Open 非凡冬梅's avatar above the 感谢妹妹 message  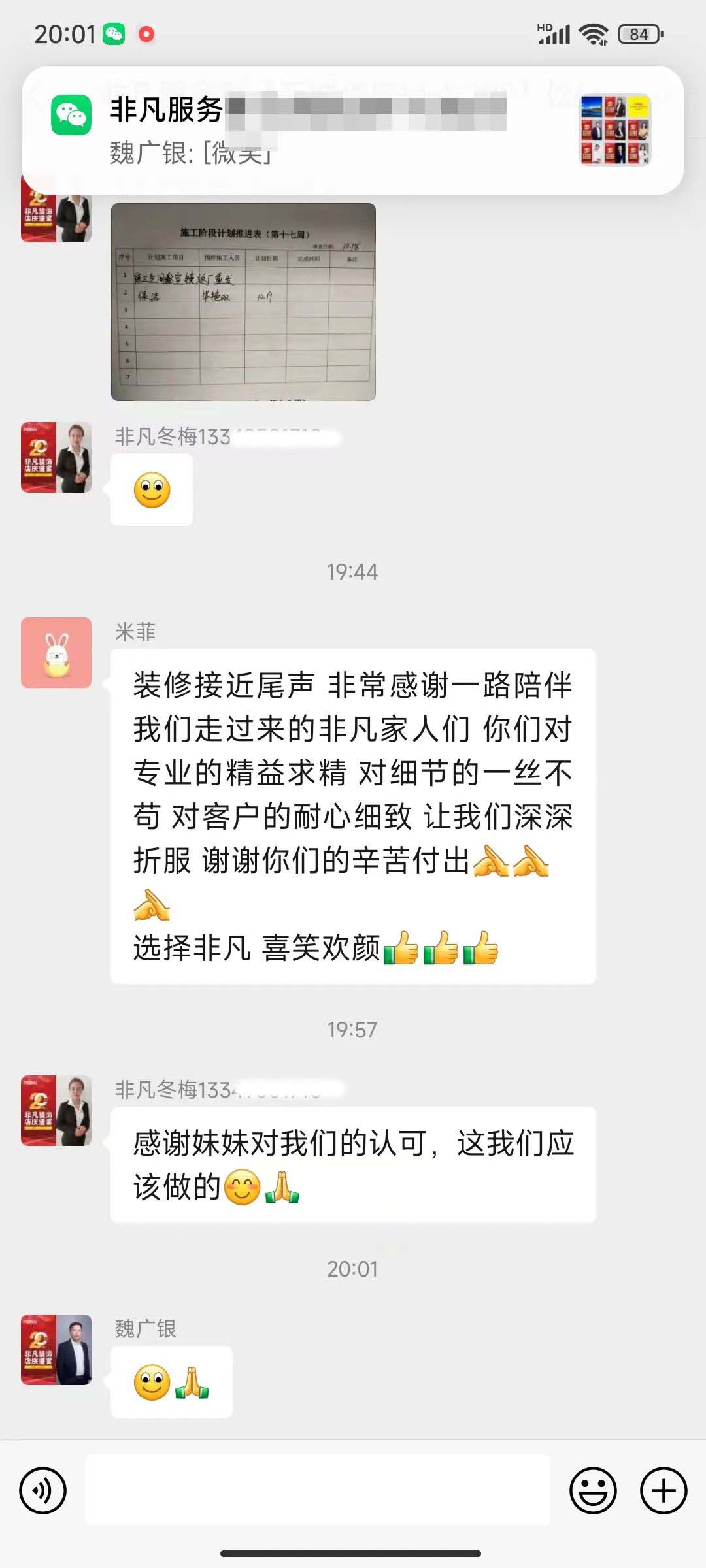pyautogui.click(x=56, y=1110)
